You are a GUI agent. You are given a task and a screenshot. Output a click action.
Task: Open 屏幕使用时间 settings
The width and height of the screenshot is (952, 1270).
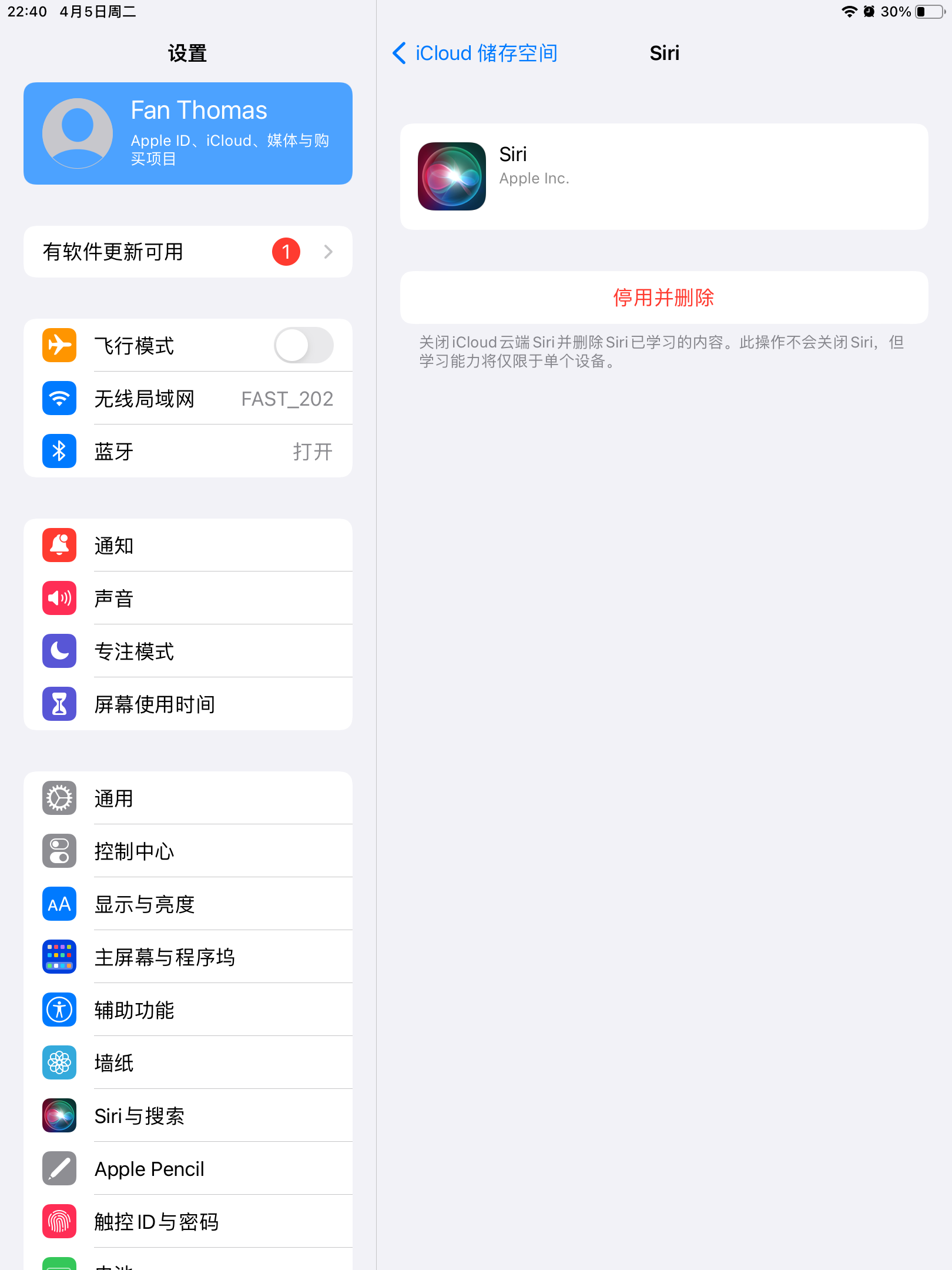coord(188,704)
